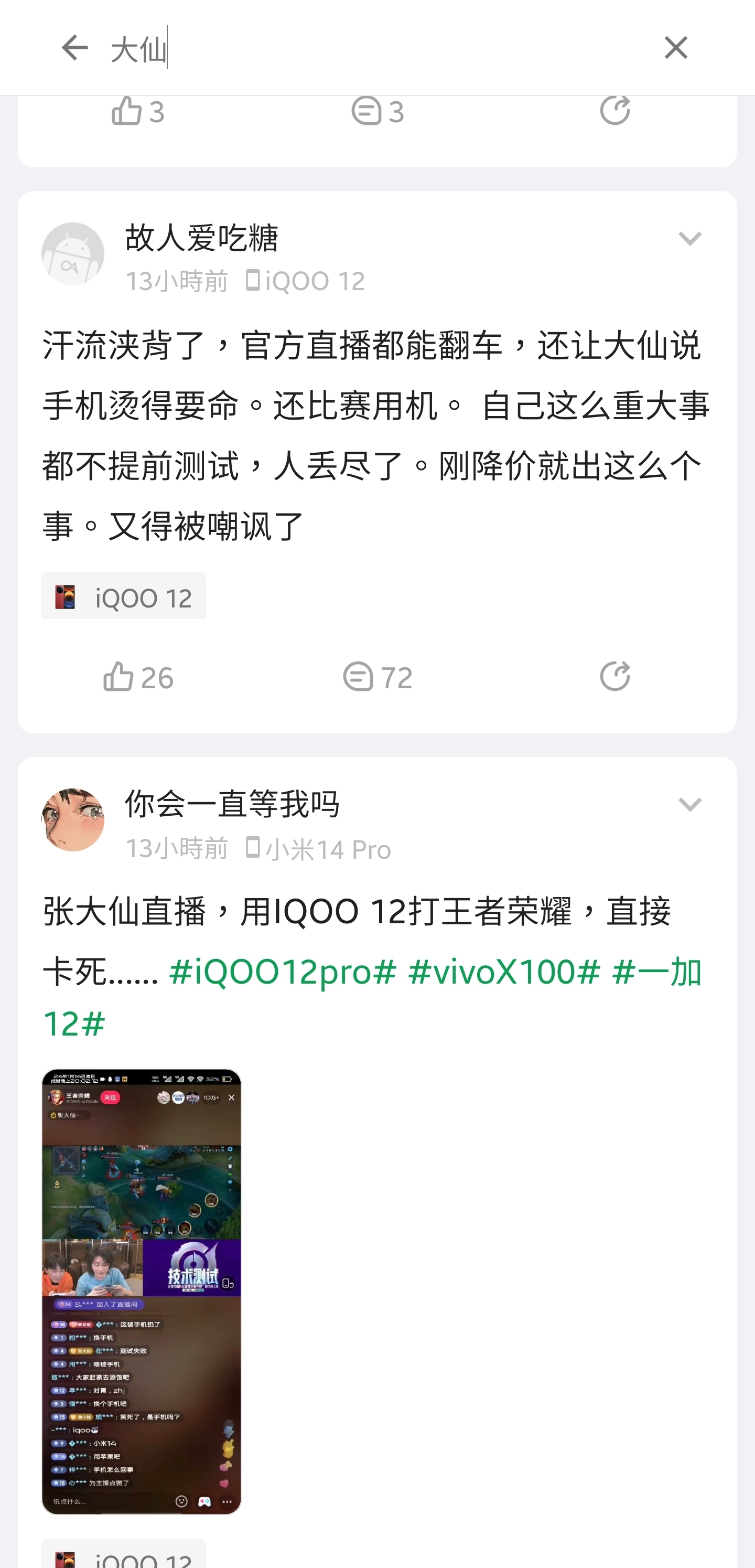This screenshot has height=1568, width=755.
Task: Share the top post
Action: 614,110
